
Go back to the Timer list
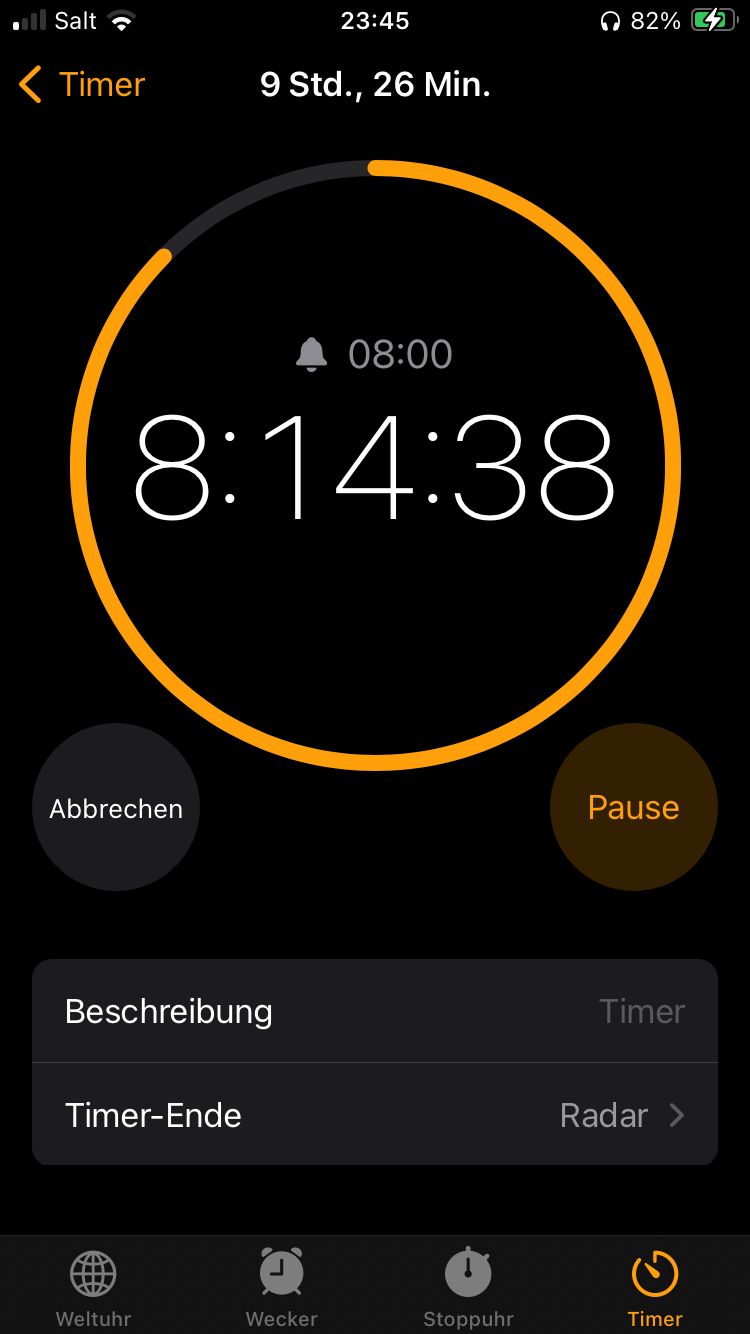[x=82, y=85]
